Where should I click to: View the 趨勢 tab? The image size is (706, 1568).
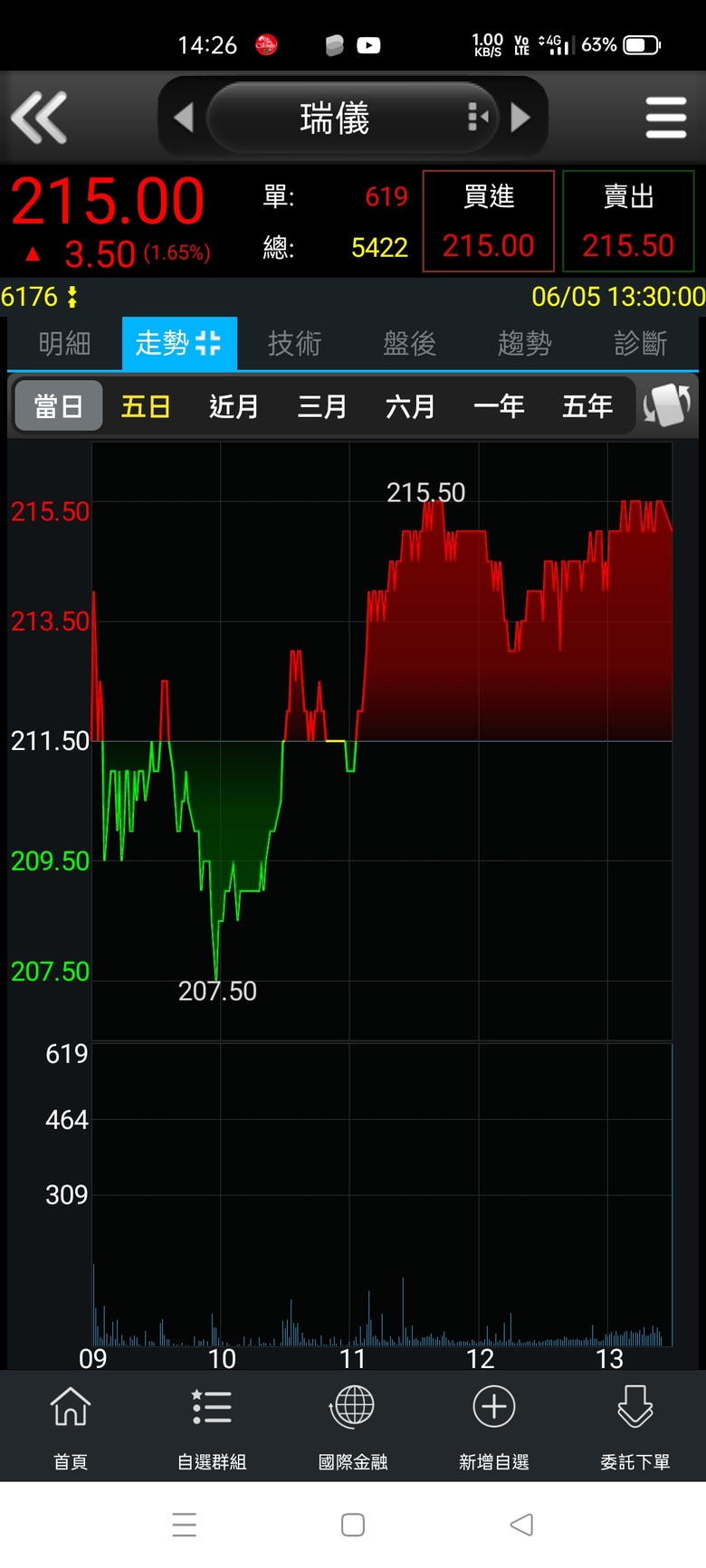pyautogui.click(x=524, y=344)
